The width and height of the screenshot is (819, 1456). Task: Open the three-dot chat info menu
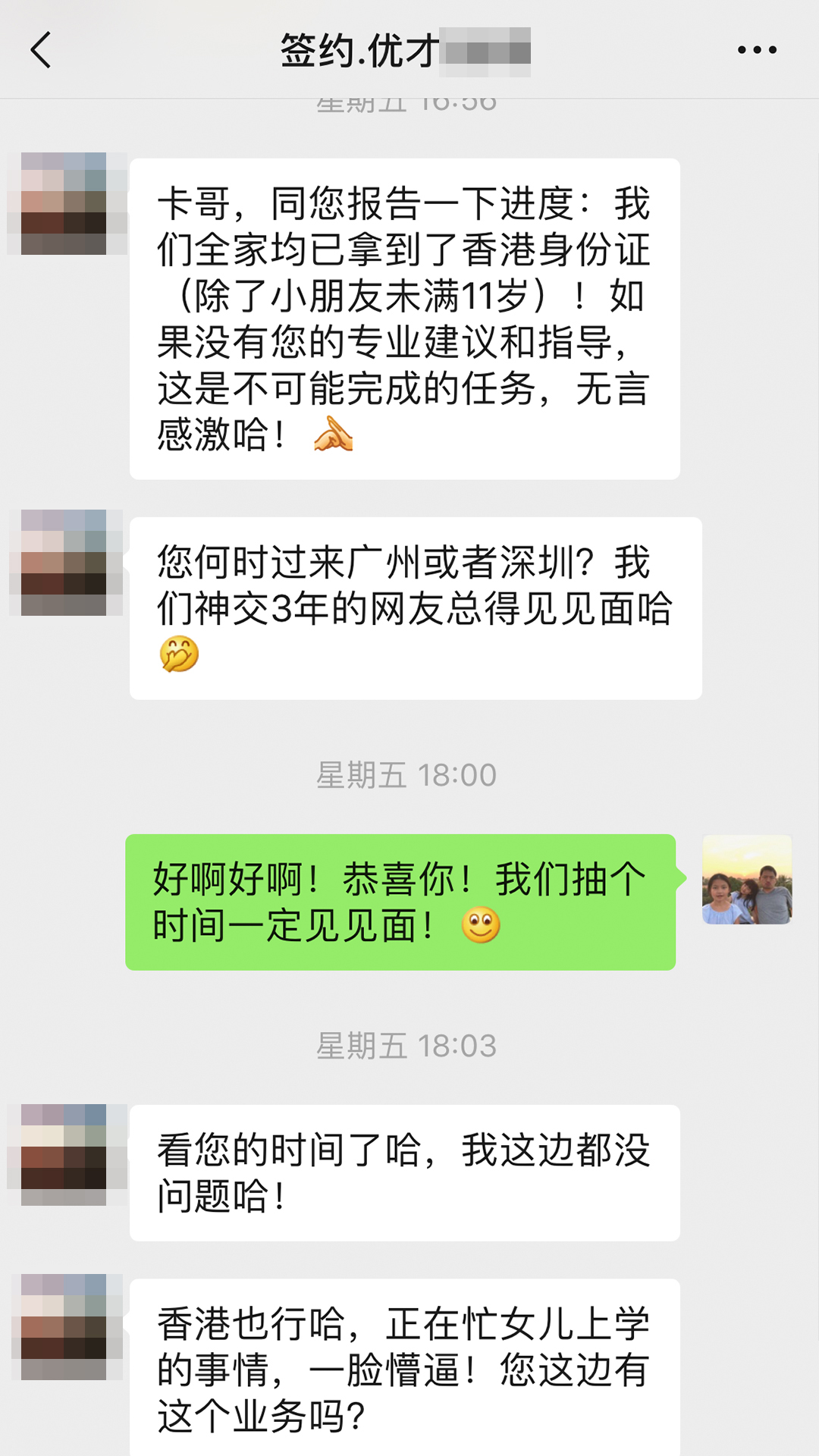pyautogui.click(x=757, y=50)
